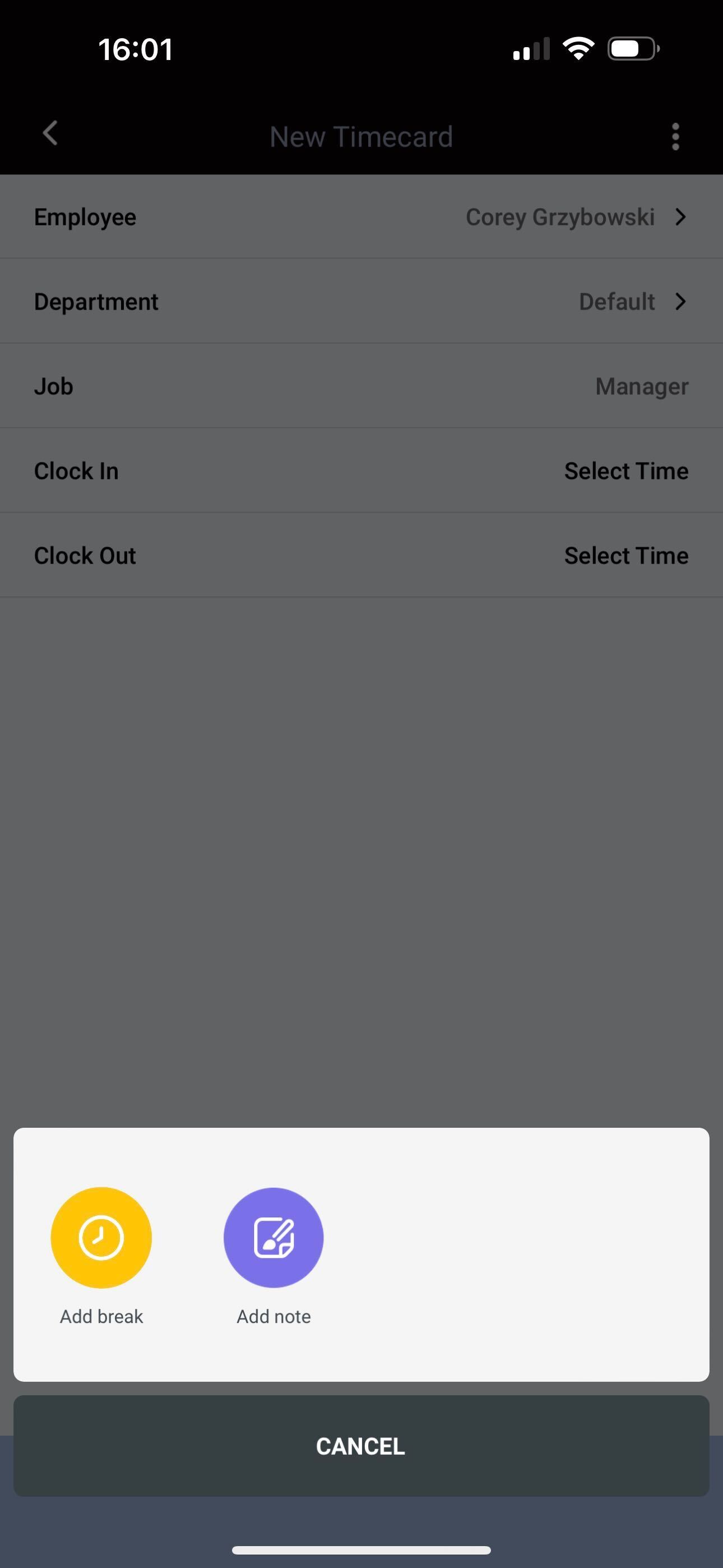
Task: Add a note to the timecard
Action: tap(274, 1238)
